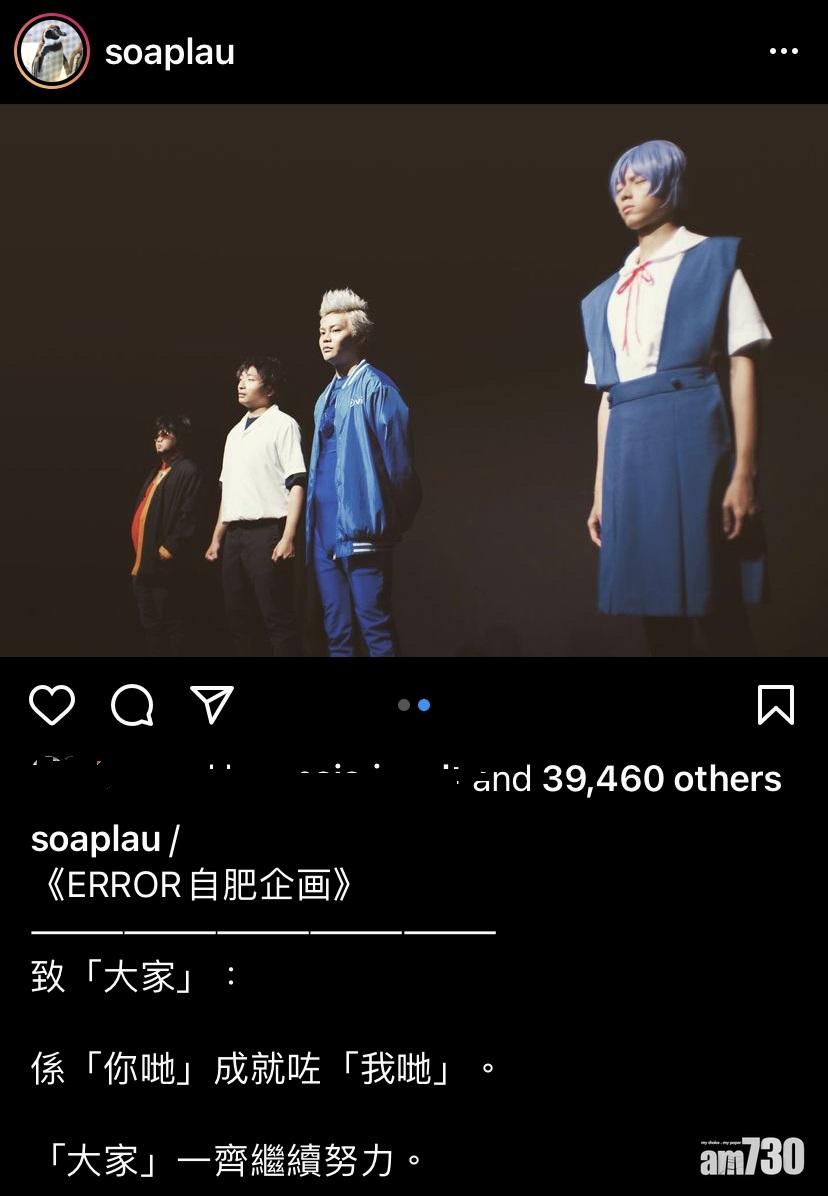Open the soaplau username in post header

169,52
